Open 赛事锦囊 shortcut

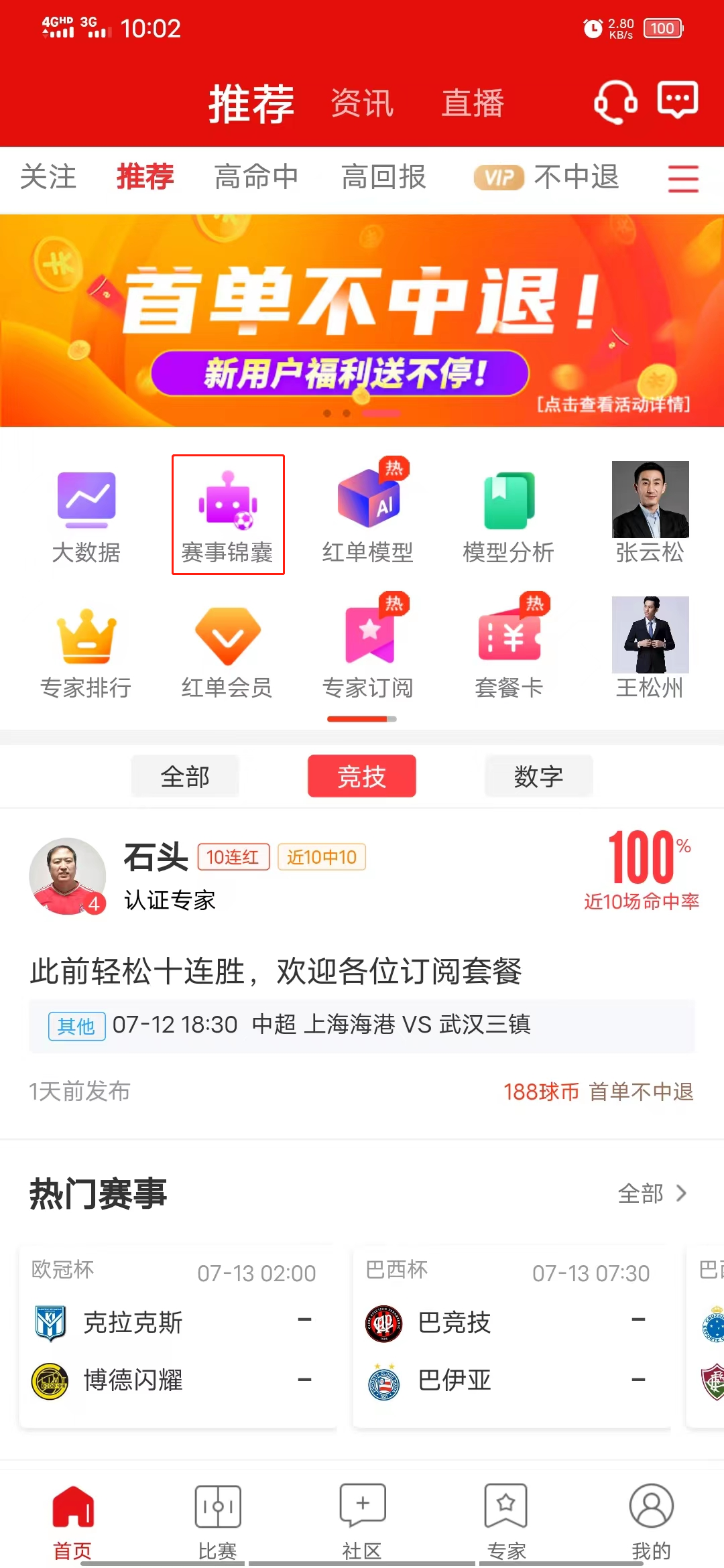click(x=228, y=515)
